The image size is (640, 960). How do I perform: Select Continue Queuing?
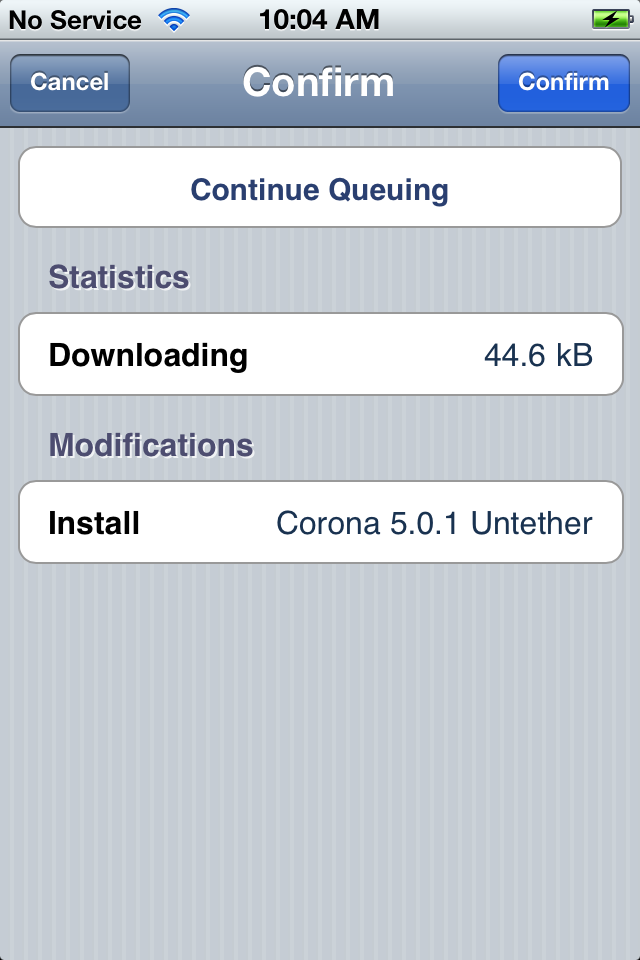pyautogui.click(x=320, y=189)
